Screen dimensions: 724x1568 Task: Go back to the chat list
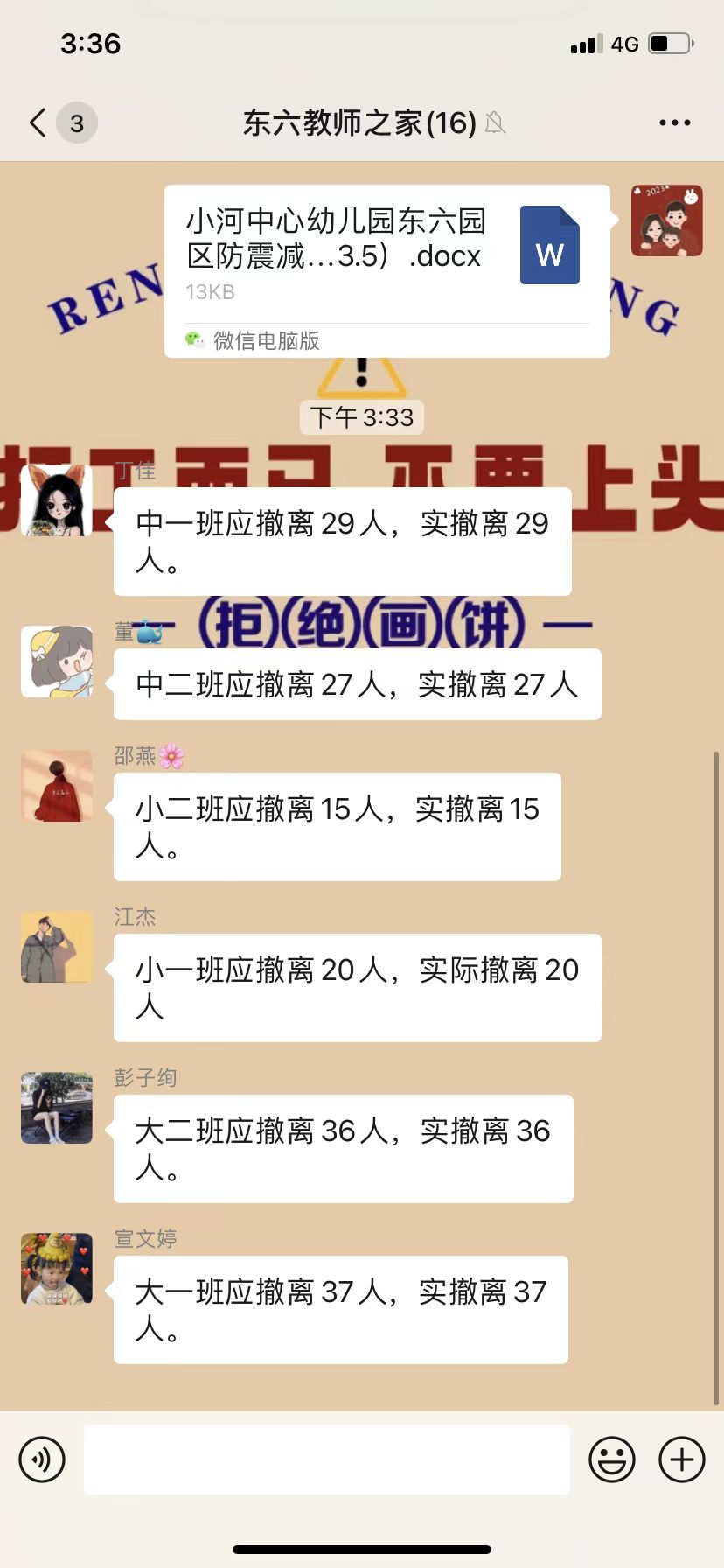38,122
